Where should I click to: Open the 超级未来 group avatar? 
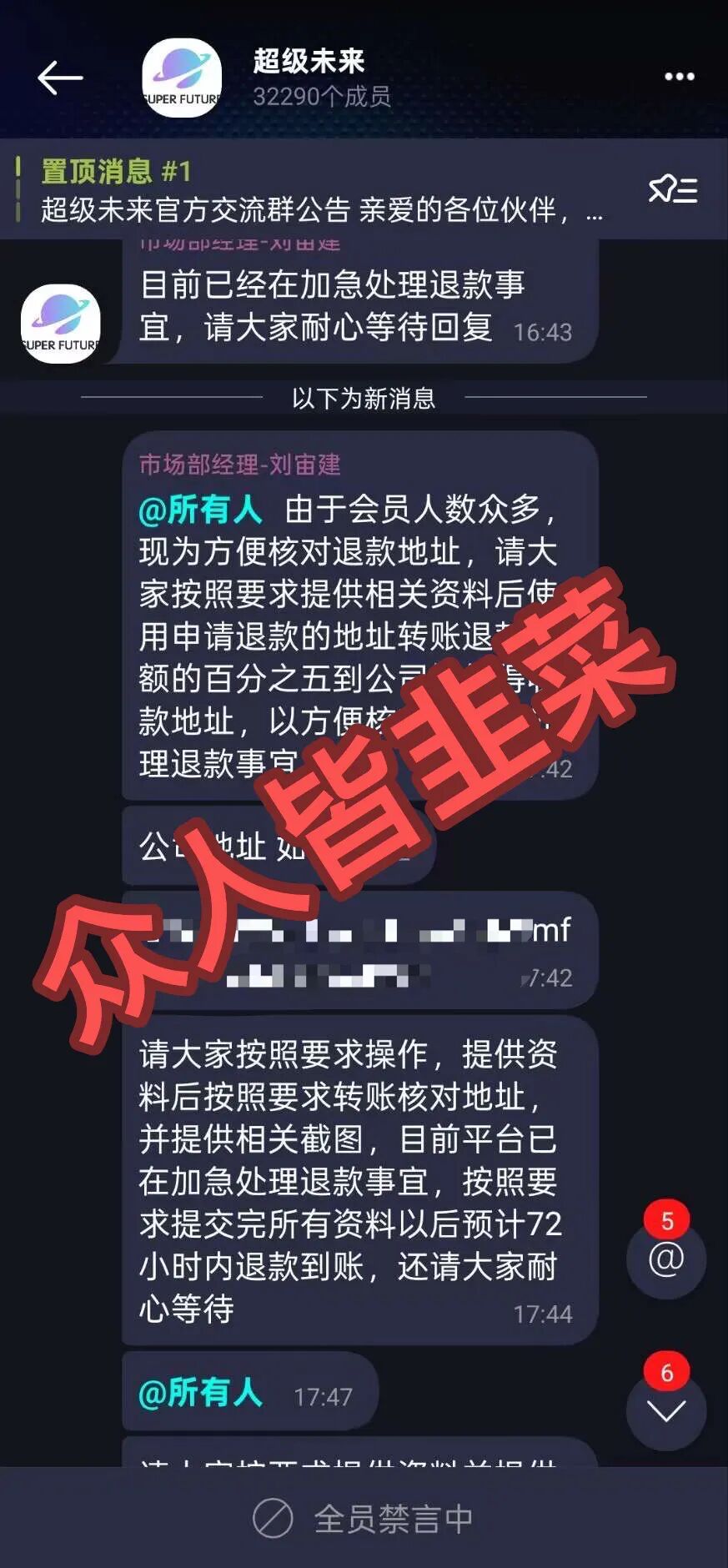[x=182, y=78]
